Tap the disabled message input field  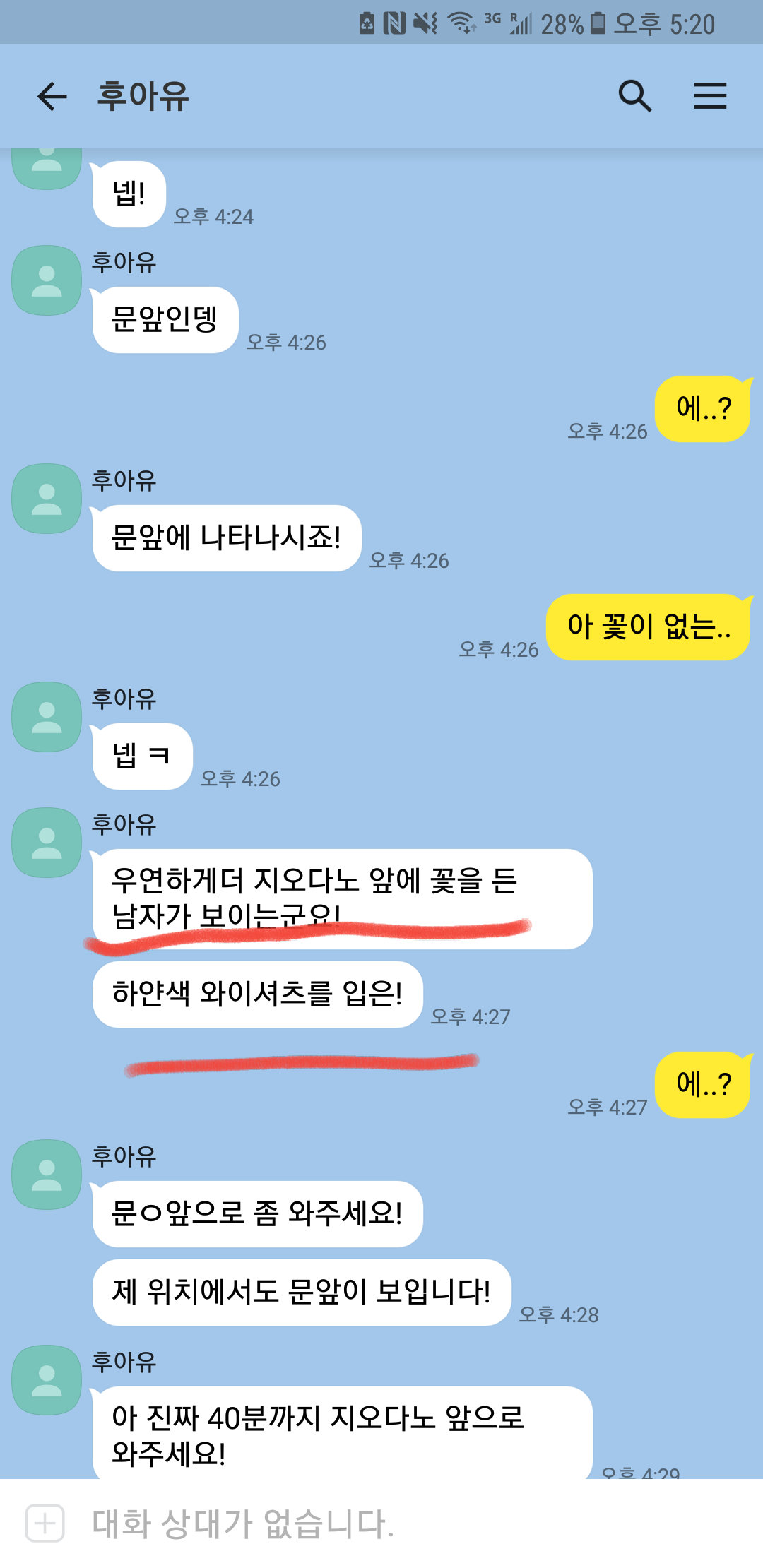coord(396,1523)
